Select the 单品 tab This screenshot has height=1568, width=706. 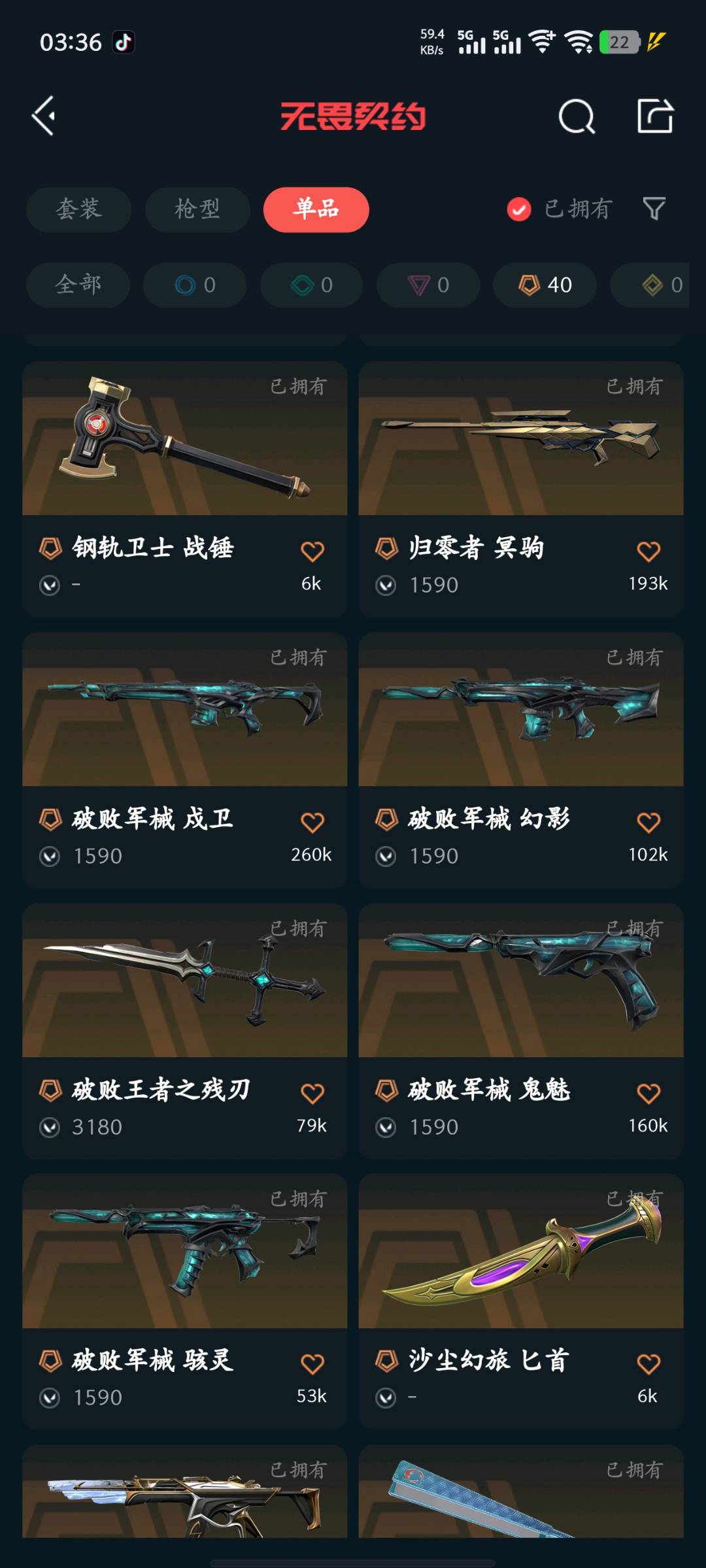tap(316, 209)
